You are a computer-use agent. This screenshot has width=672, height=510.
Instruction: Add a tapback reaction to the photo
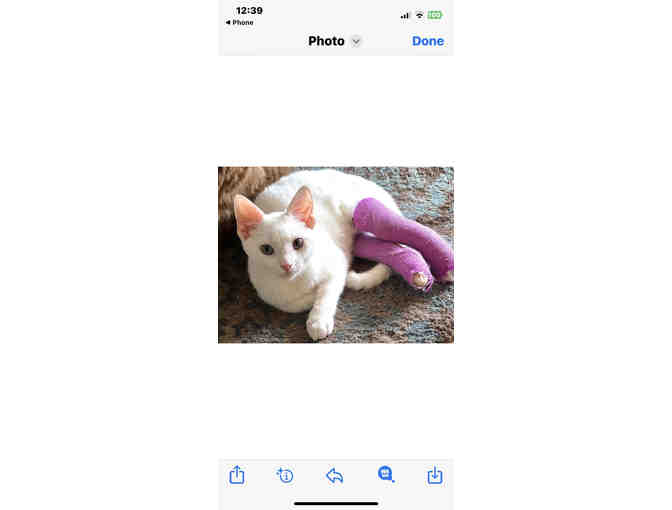385,475
